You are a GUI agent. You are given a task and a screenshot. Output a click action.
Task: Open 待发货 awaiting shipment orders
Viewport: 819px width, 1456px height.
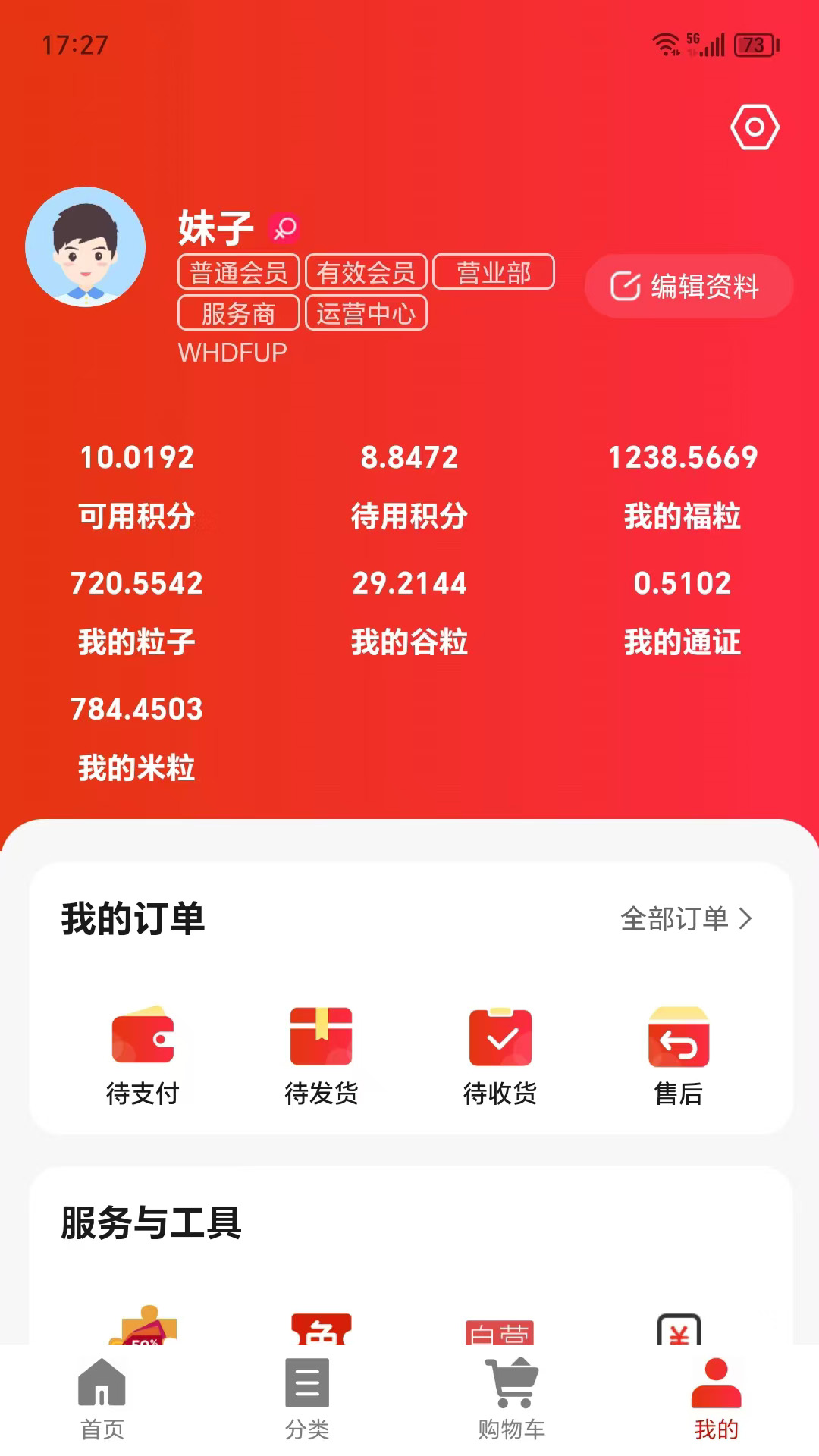321,1056
